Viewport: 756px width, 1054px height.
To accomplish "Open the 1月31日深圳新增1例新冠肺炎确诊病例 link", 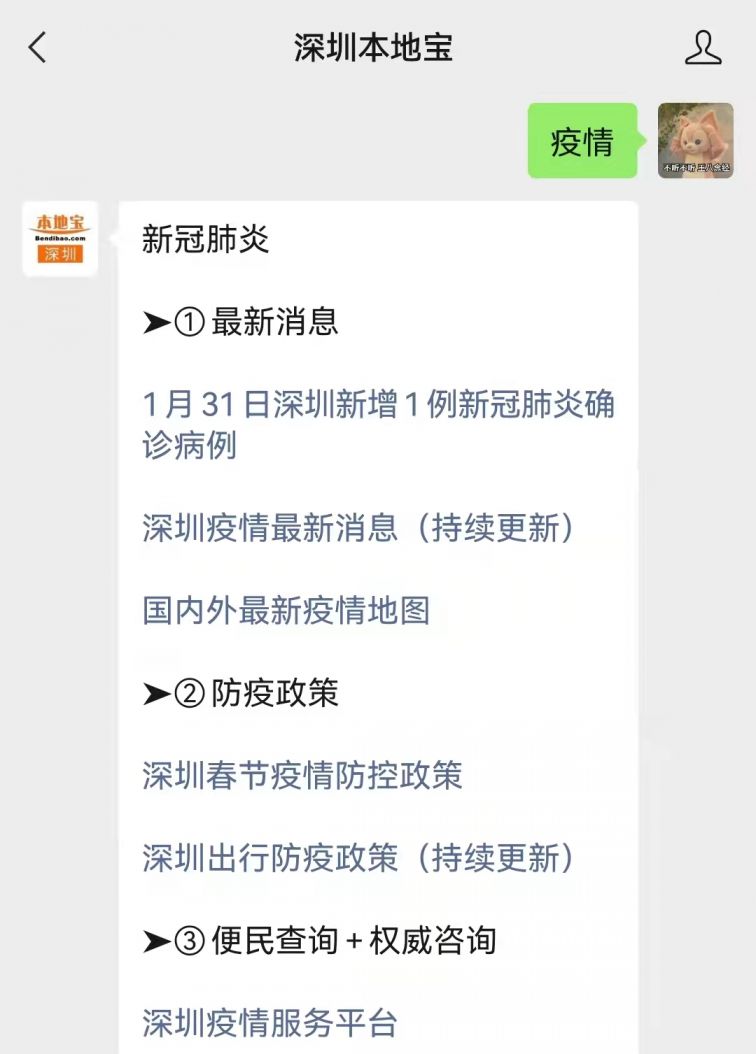I will coord(378,424).
